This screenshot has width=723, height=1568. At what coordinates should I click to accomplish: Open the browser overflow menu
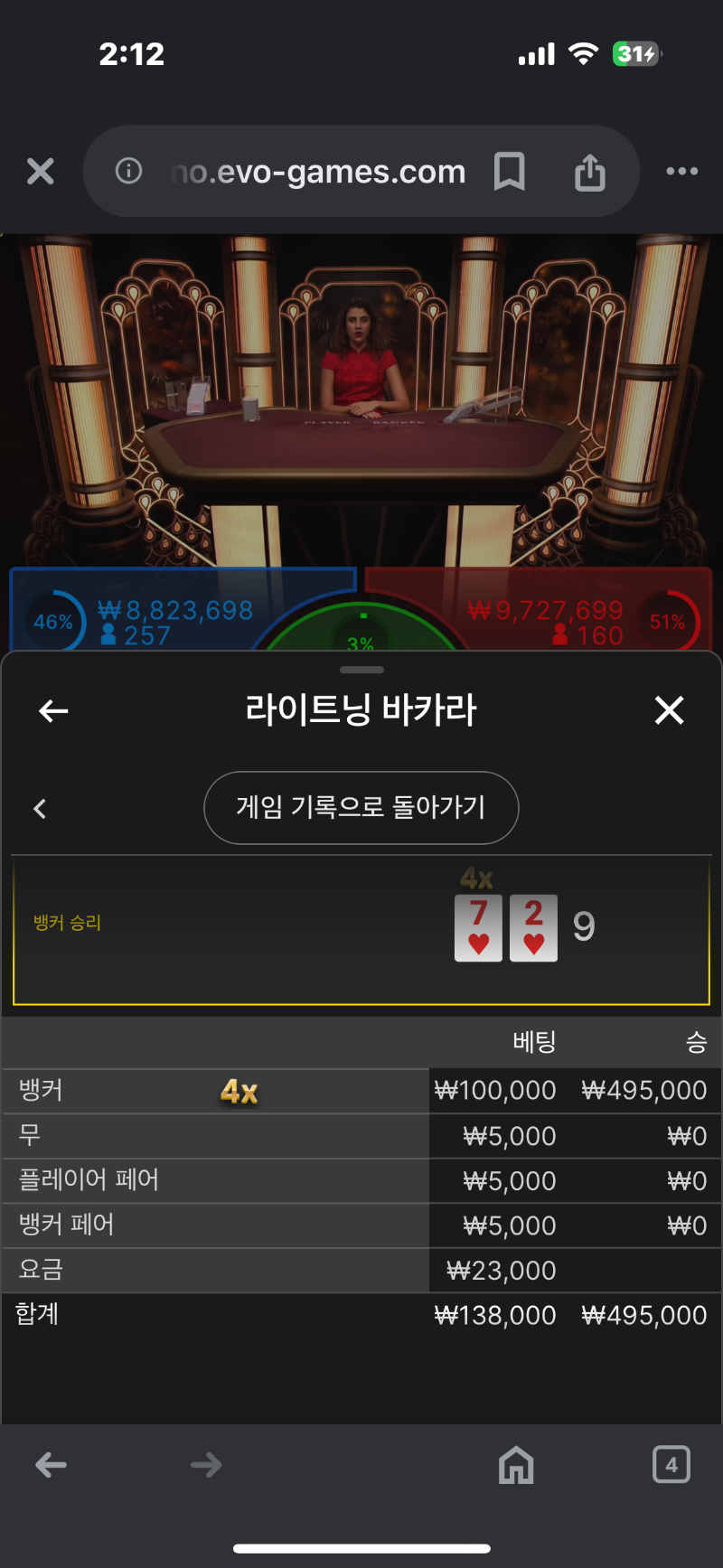(681, 171)
